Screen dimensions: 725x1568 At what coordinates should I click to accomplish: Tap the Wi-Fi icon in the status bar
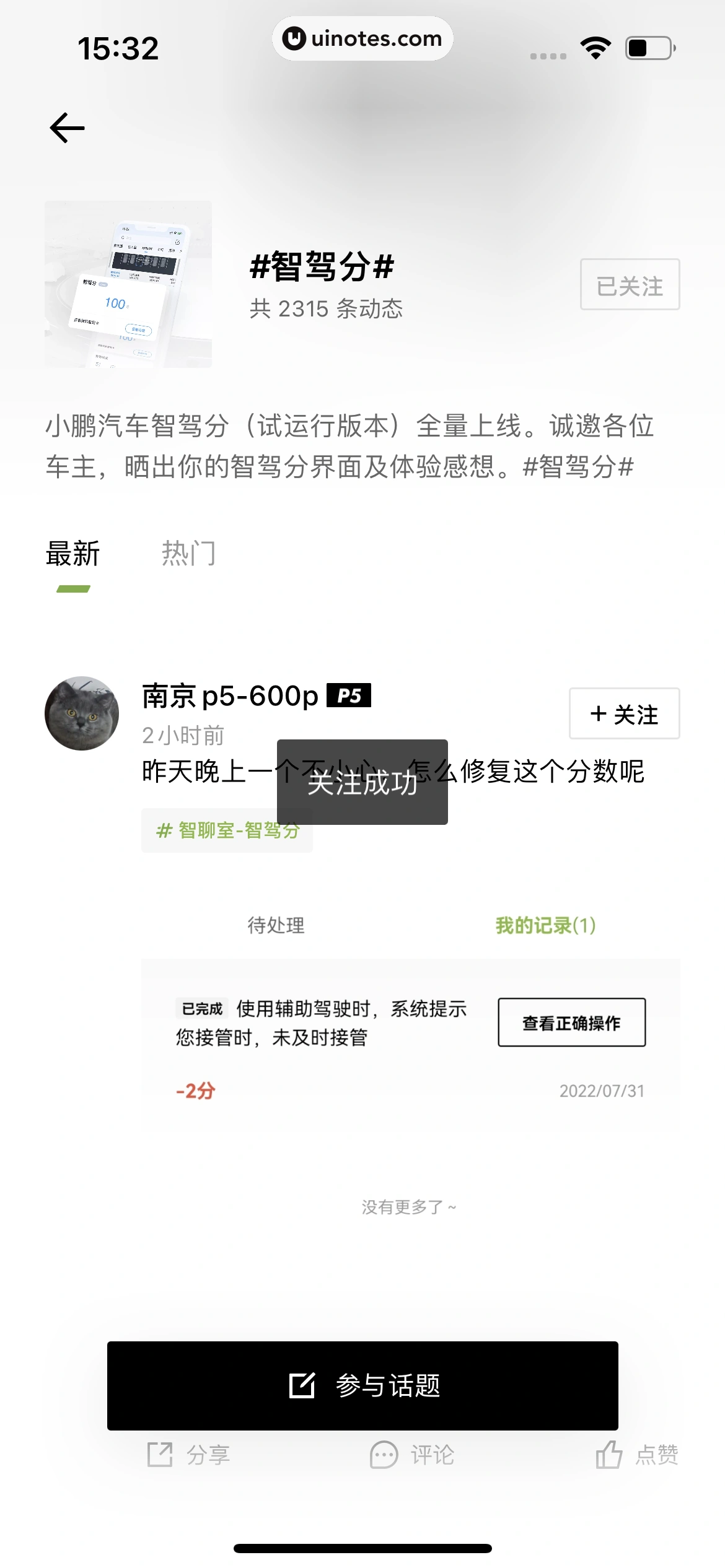coord(596,48)
